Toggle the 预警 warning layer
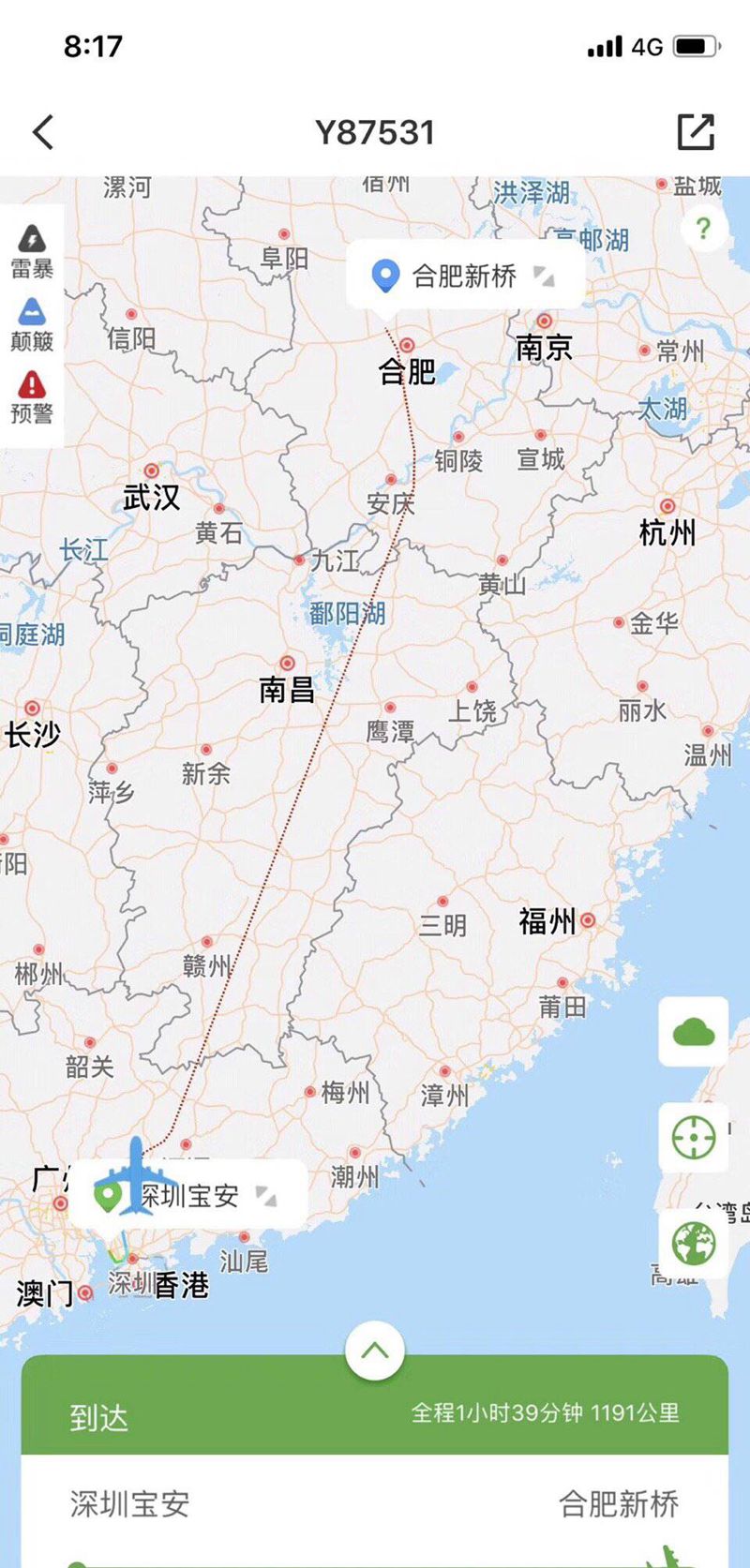 32,396
